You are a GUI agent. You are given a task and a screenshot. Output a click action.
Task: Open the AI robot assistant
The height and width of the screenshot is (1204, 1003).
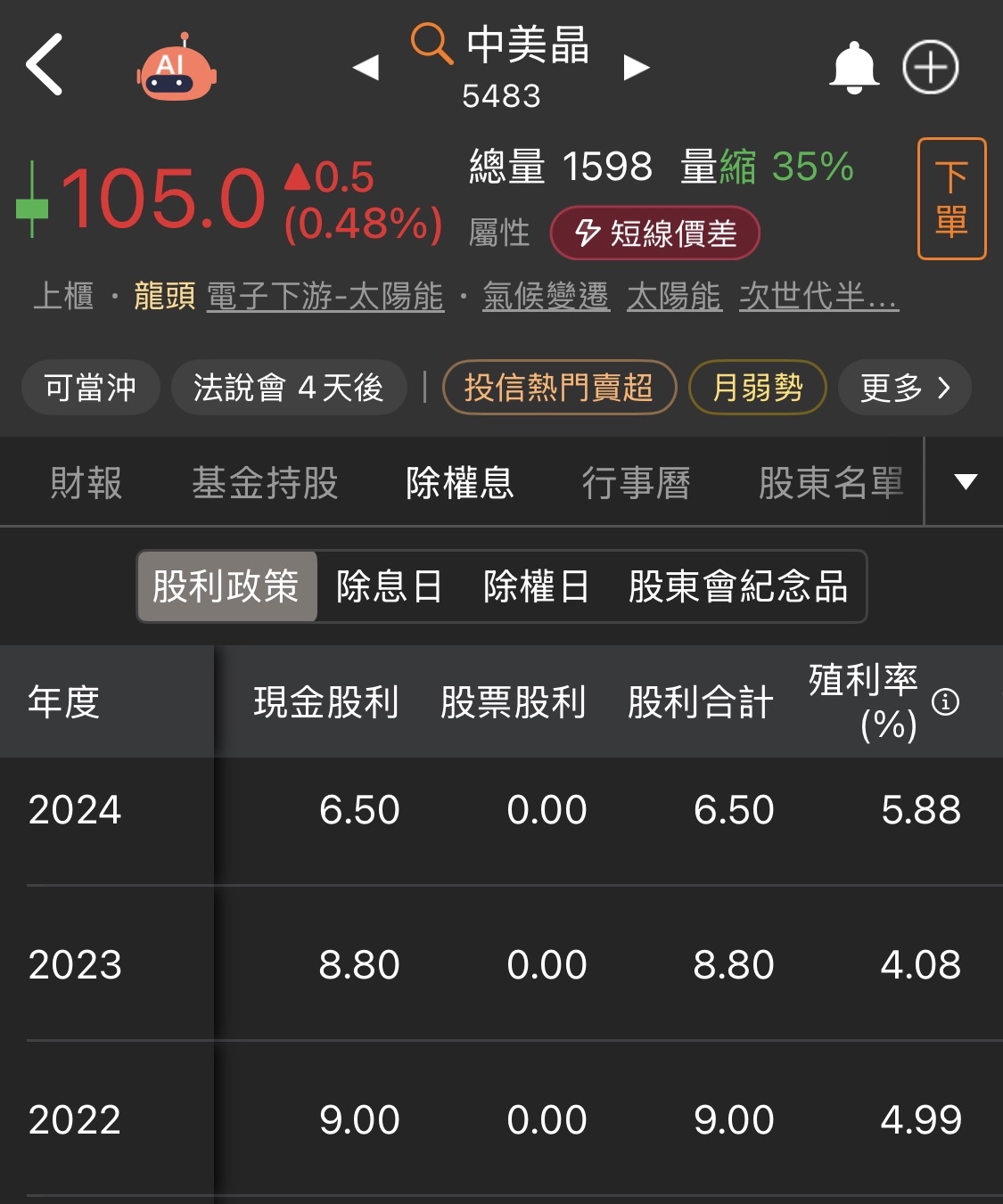177,69
